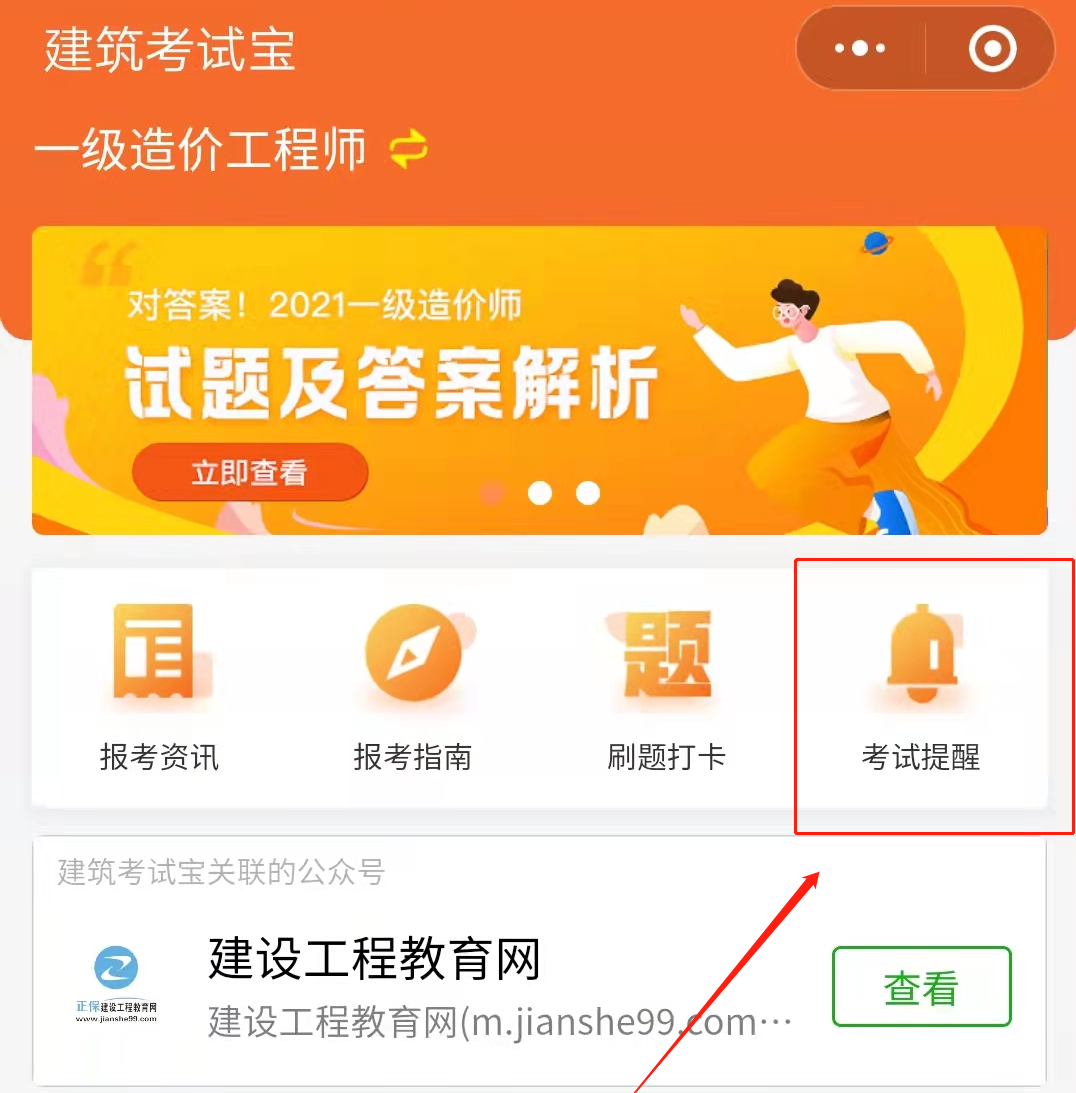Open 报考资讯

[x=159, y=688]
